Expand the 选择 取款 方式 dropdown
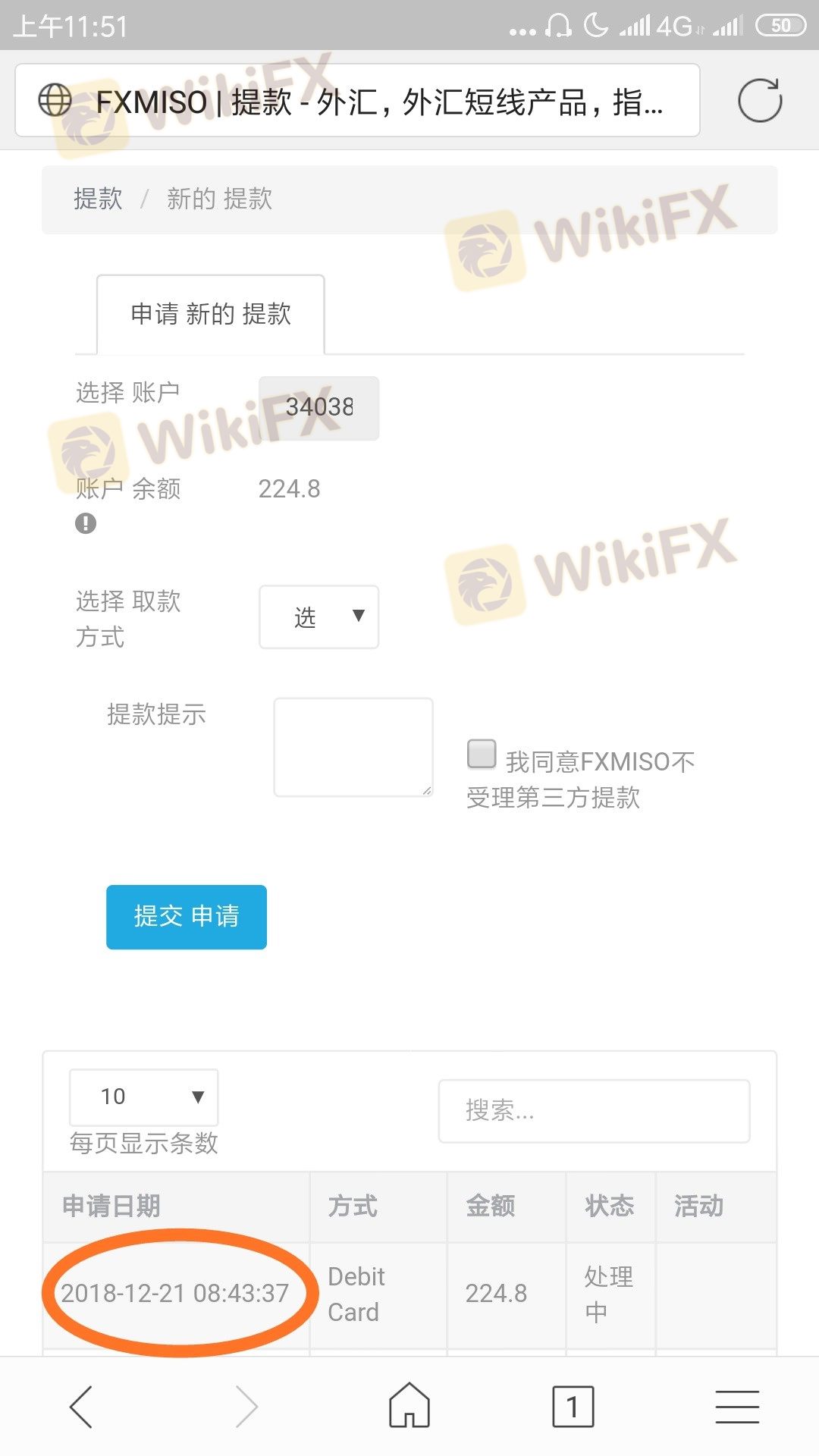Screen dimensions: 819x1456 coord(319,617)
